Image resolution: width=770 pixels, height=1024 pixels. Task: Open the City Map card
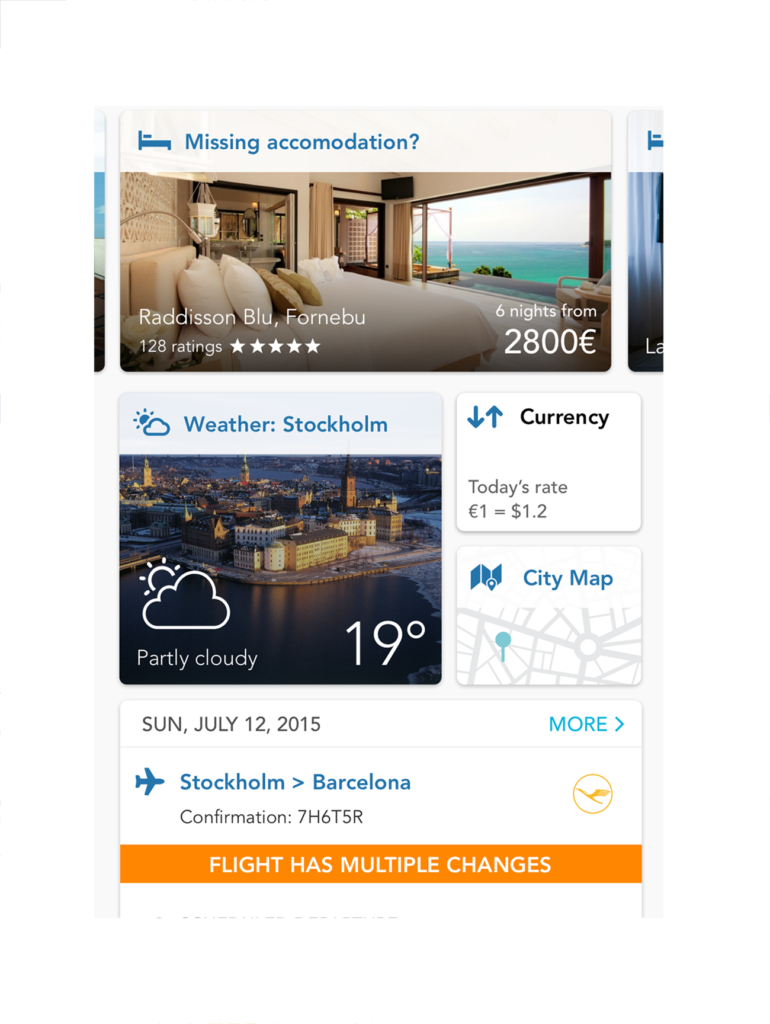point(548,616)
